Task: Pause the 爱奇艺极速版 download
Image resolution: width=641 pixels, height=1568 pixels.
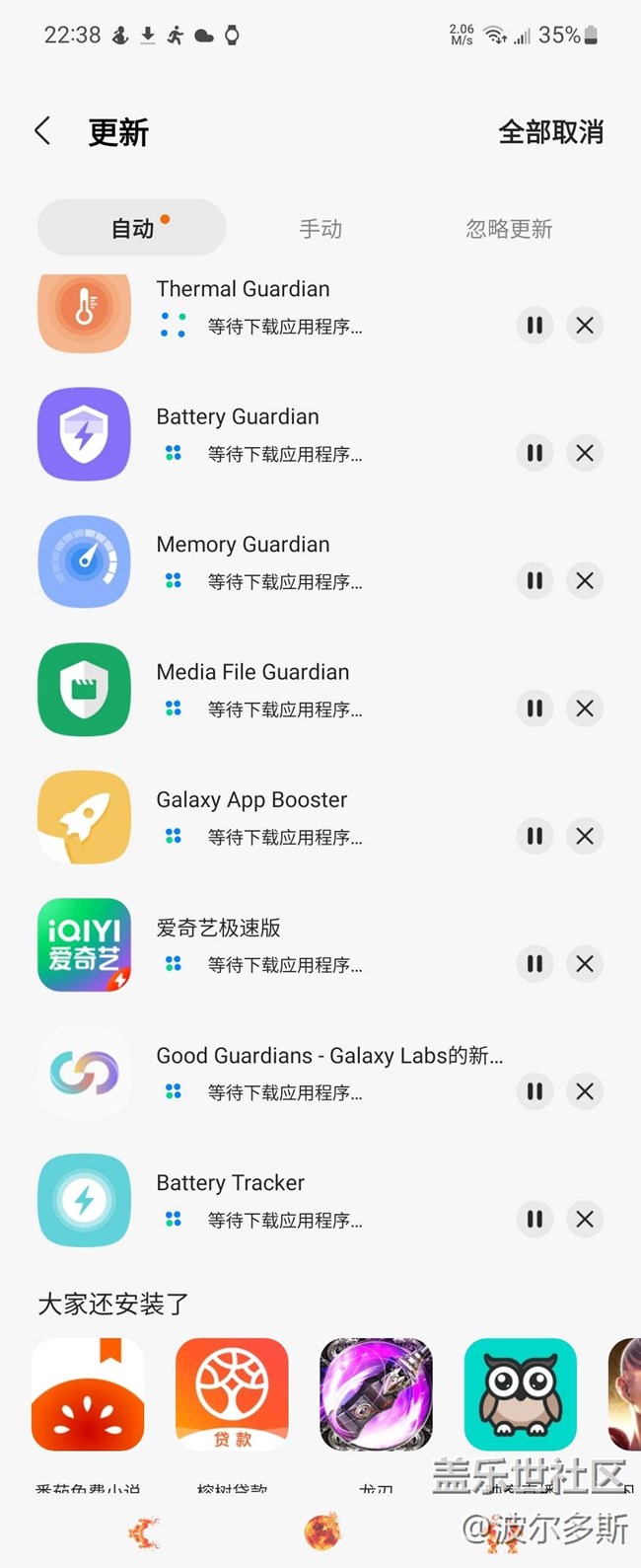Action: click(534, 964)
